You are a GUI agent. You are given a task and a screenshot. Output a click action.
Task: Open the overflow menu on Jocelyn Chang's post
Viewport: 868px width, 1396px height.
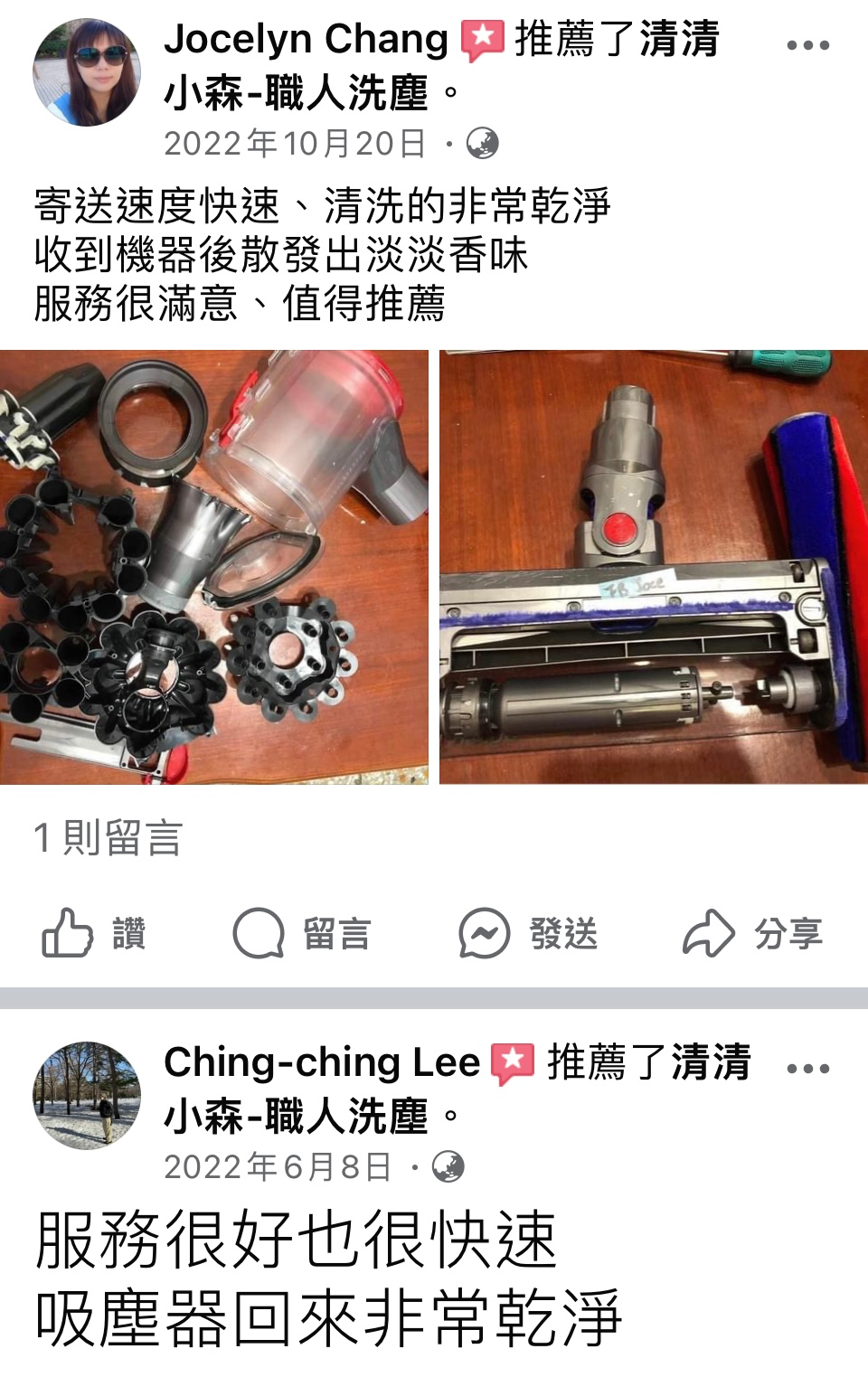(x=807, y=45)
